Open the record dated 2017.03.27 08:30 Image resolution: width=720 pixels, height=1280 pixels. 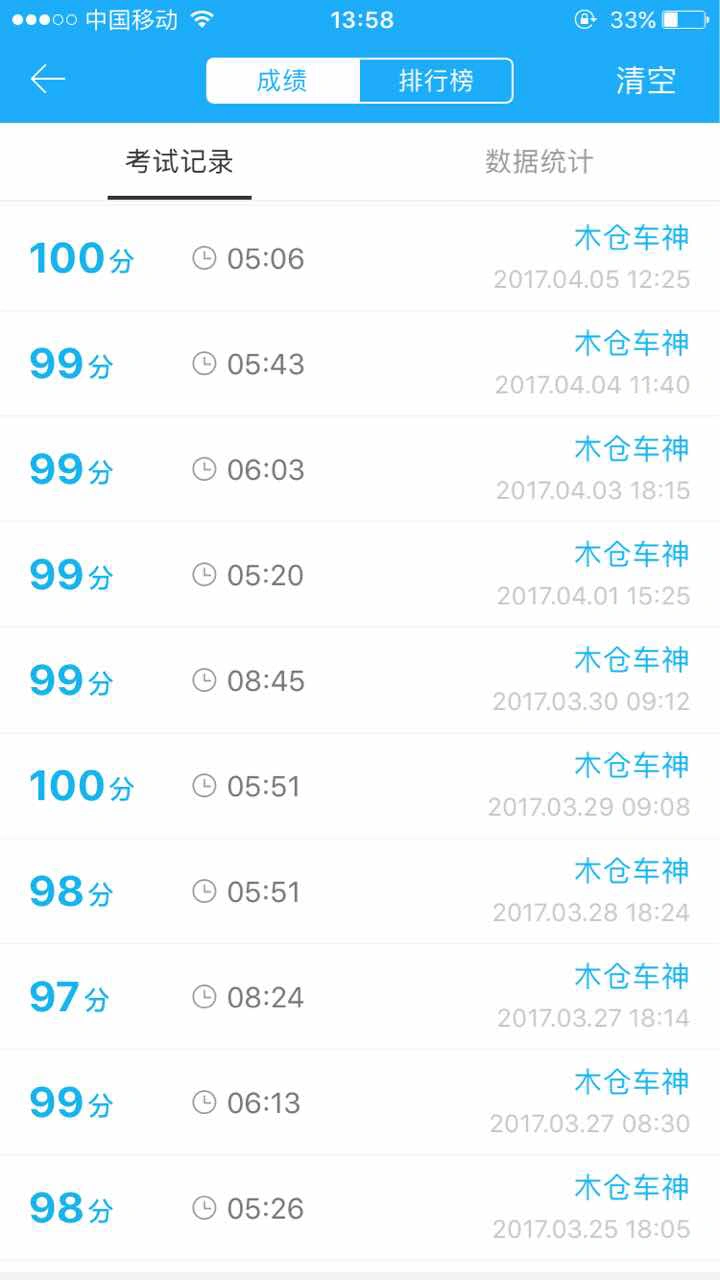(360, 1102)
